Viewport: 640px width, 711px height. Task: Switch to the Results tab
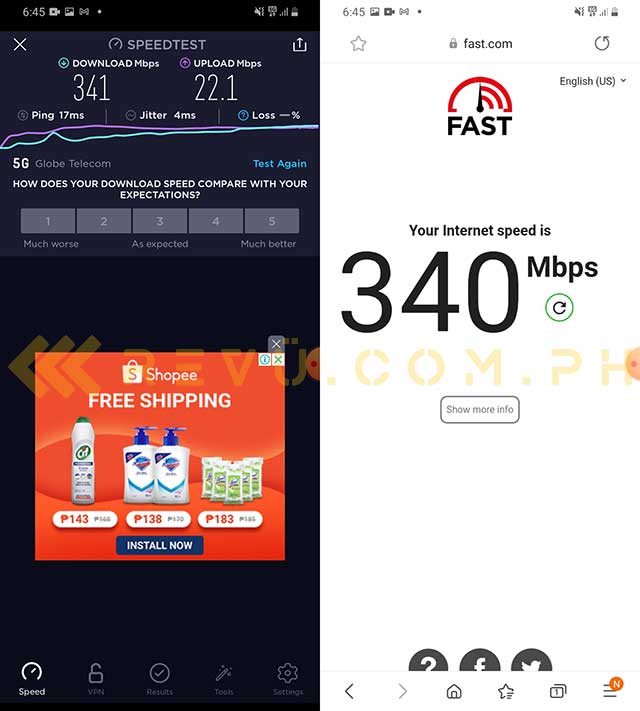160,677
